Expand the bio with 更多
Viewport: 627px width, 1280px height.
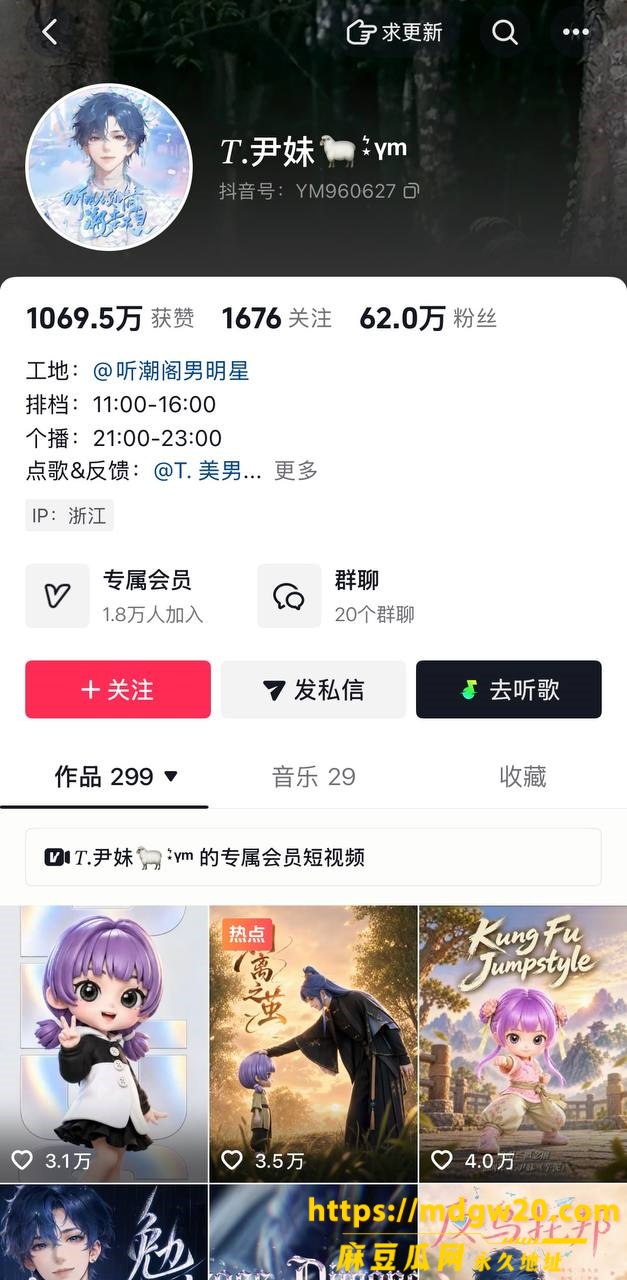pyautogui.click(x=296, y=470)
